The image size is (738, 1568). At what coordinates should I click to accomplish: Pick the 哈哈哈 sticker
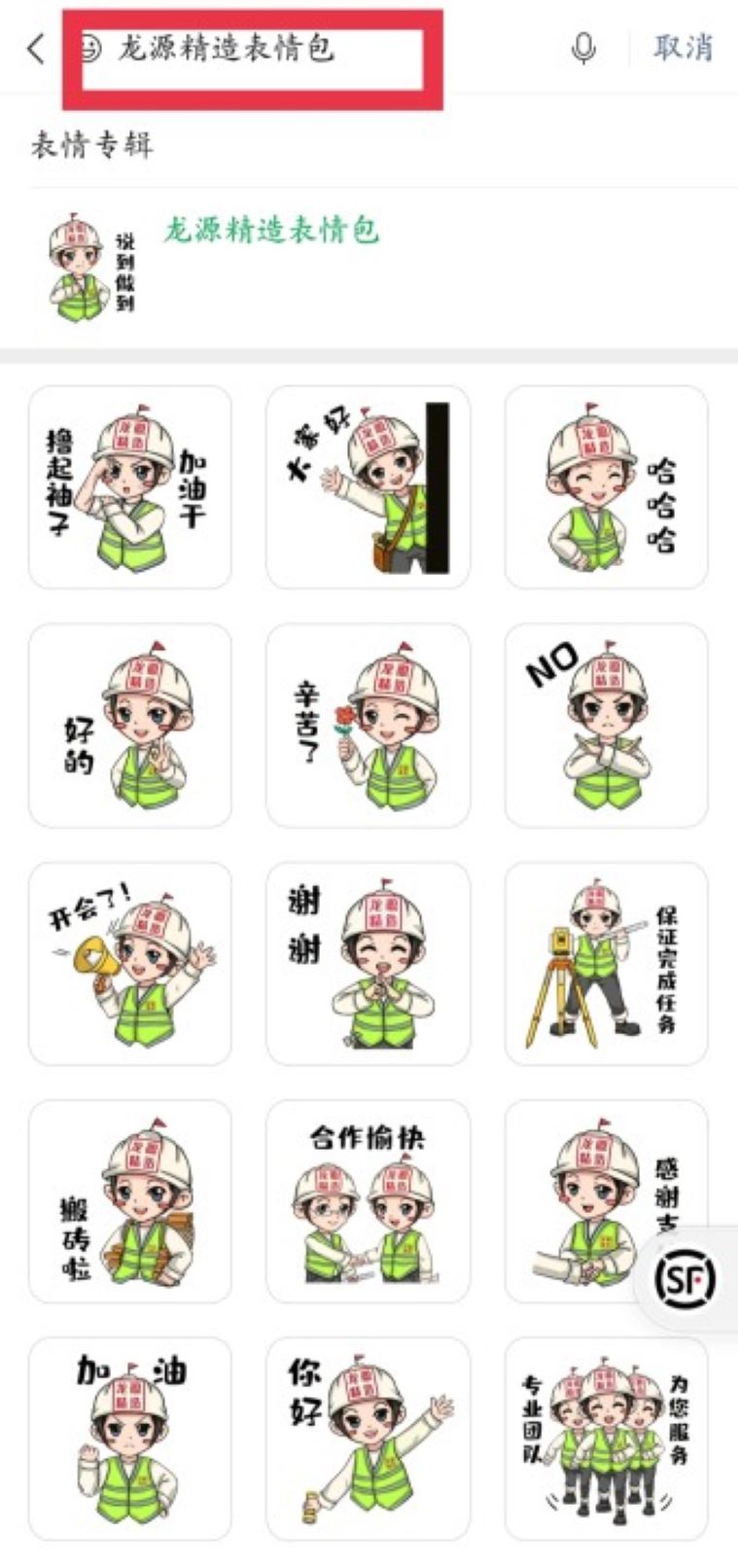pyautogui.click(x=606, y=487)
